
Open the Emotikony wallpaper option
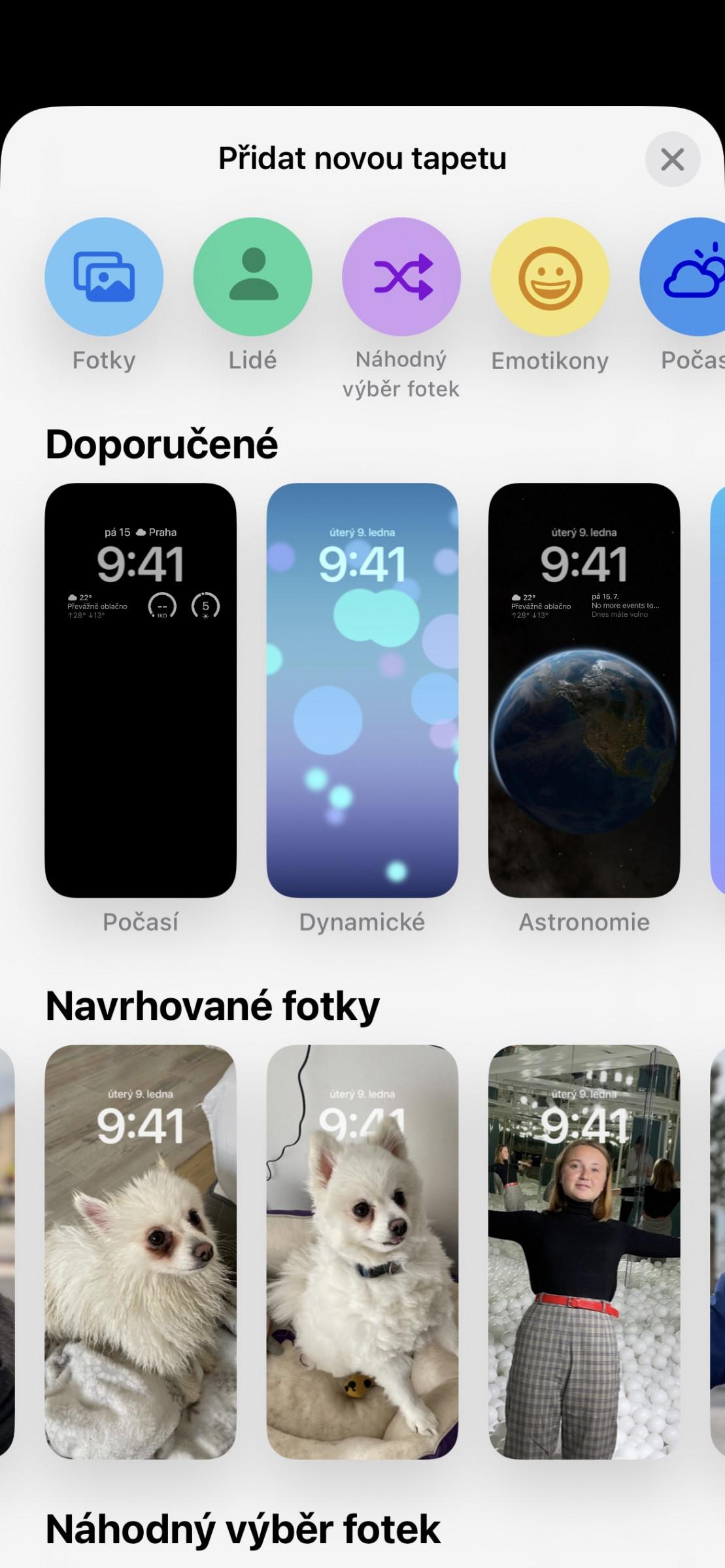[x=550, y=277]
